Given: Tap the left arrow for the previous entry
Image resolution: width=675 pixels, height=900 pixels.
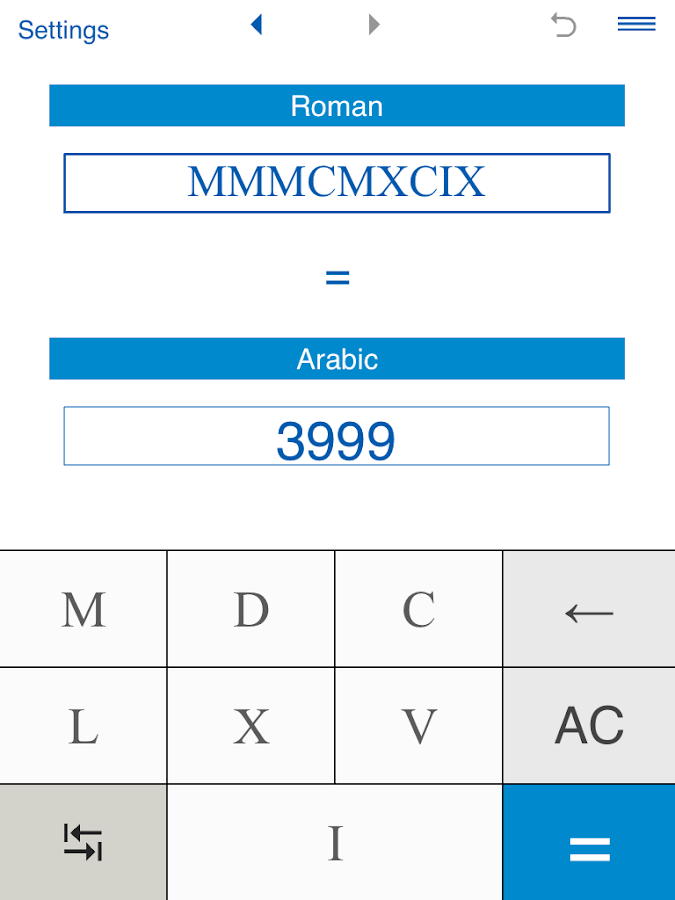Looking at the screenshot, I should pos(257,24).
